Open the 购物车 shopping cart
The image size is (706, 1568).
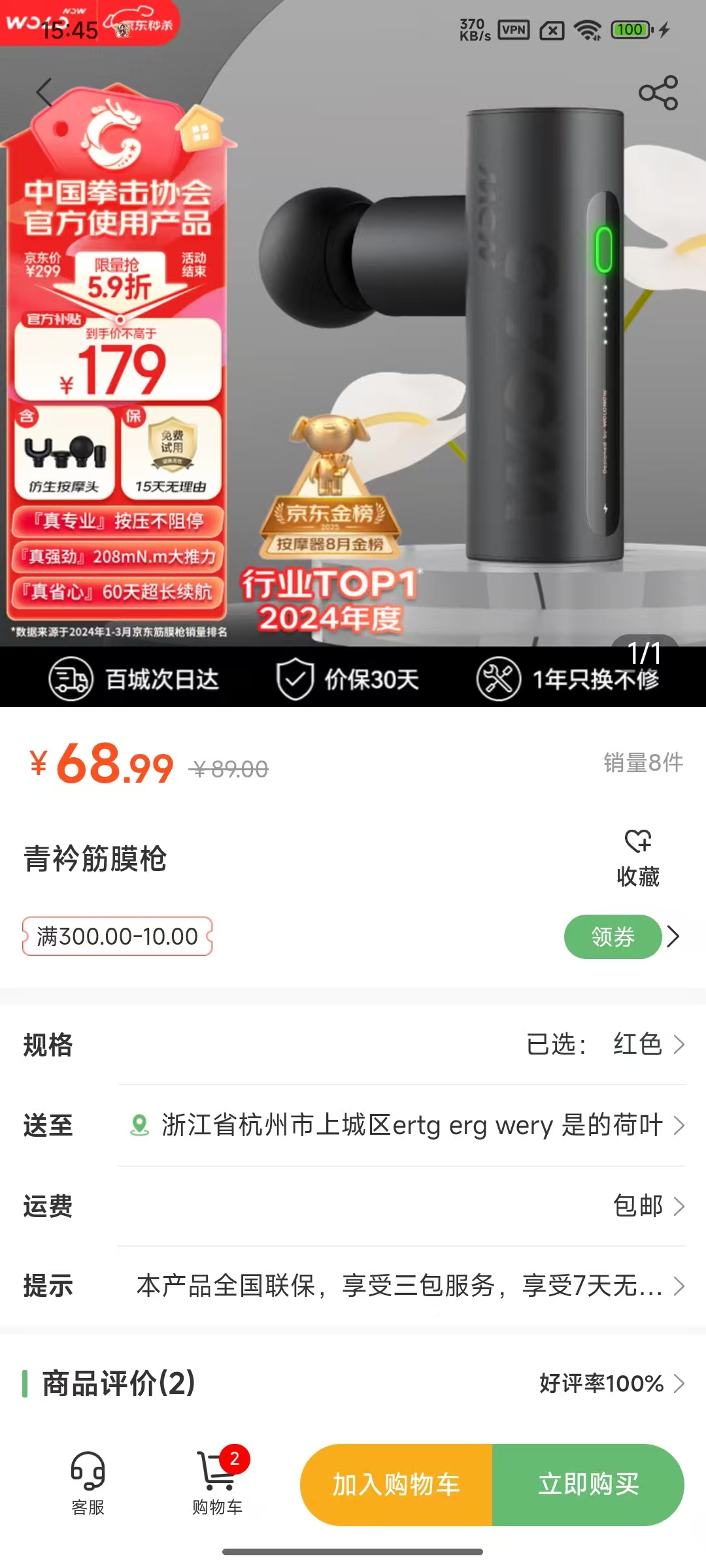(217, 1483)
